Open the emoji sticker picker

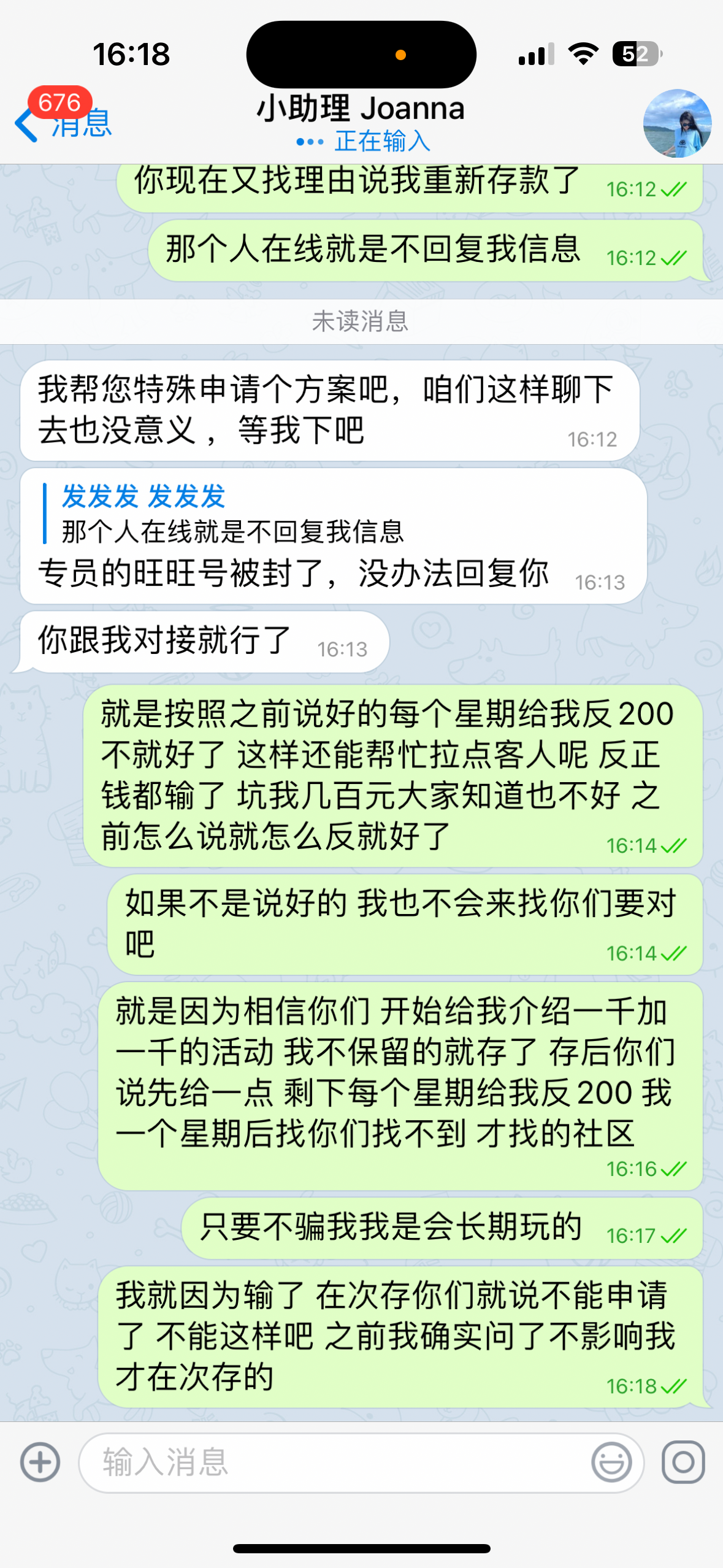click(x=611, y=1462)
